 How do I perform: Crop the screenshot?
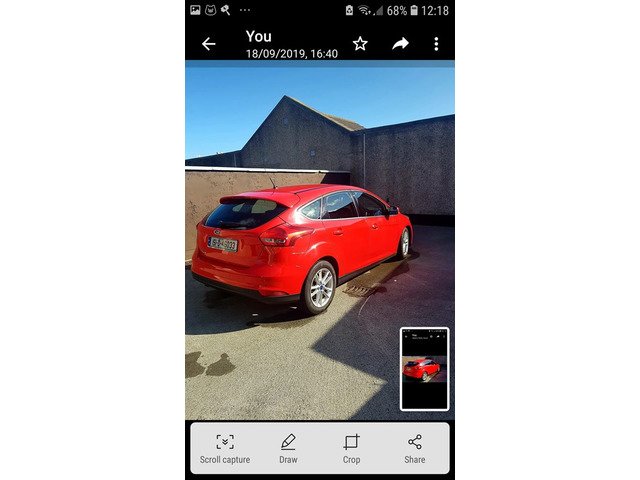click(351, 448)
